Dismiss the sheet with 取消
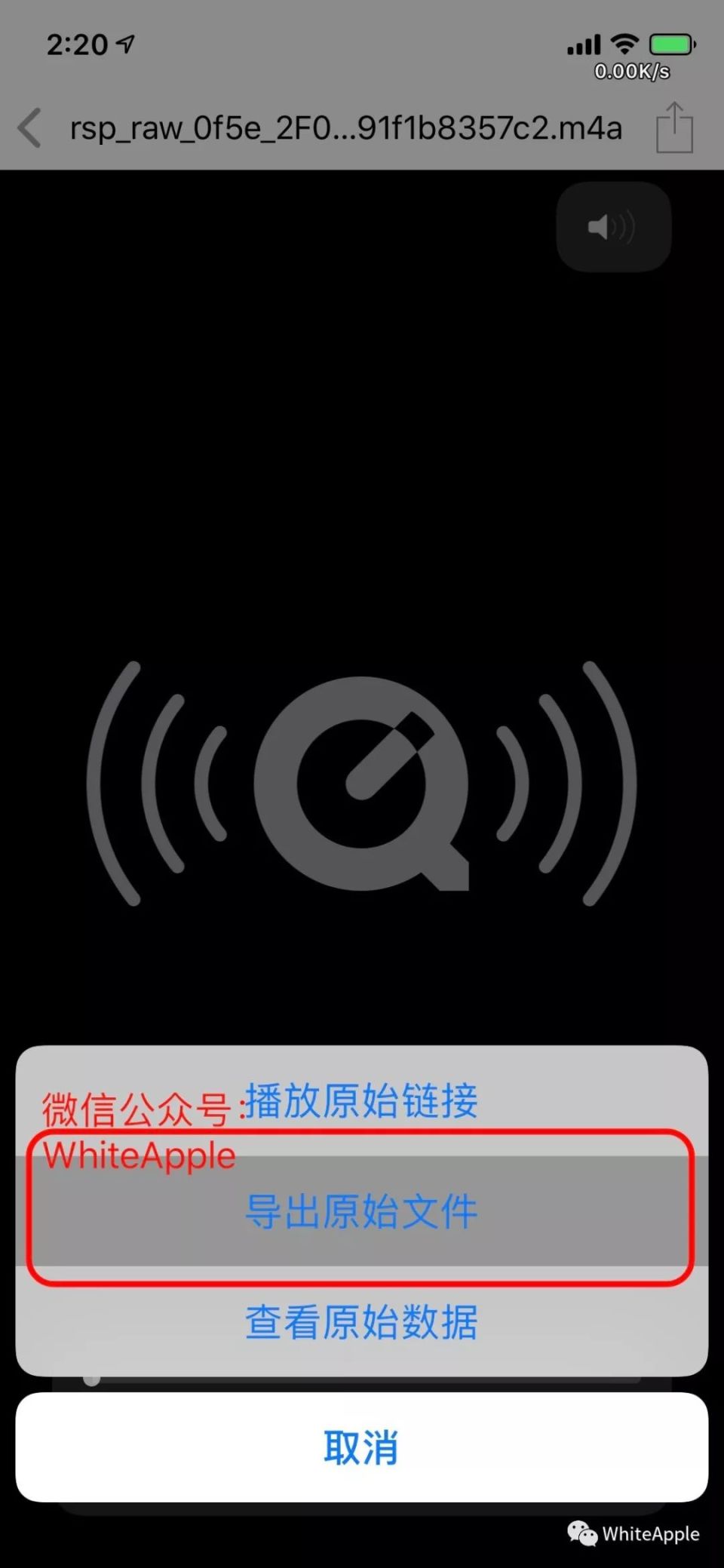This screenshot has height=1568, width=724. [x=361, y=1447]
